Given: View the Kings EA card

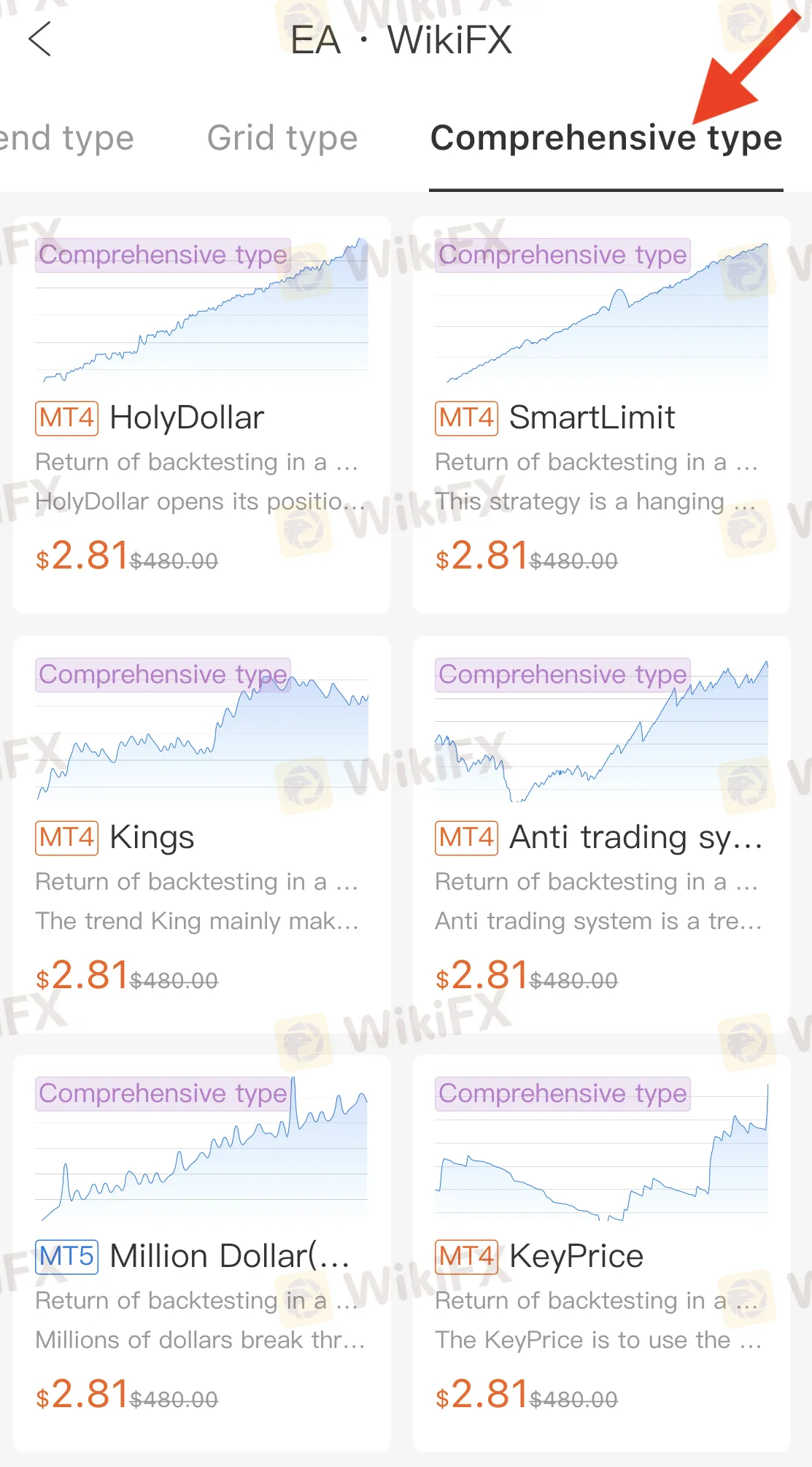Looking at the screenshot, I should [x=201, y=834].
